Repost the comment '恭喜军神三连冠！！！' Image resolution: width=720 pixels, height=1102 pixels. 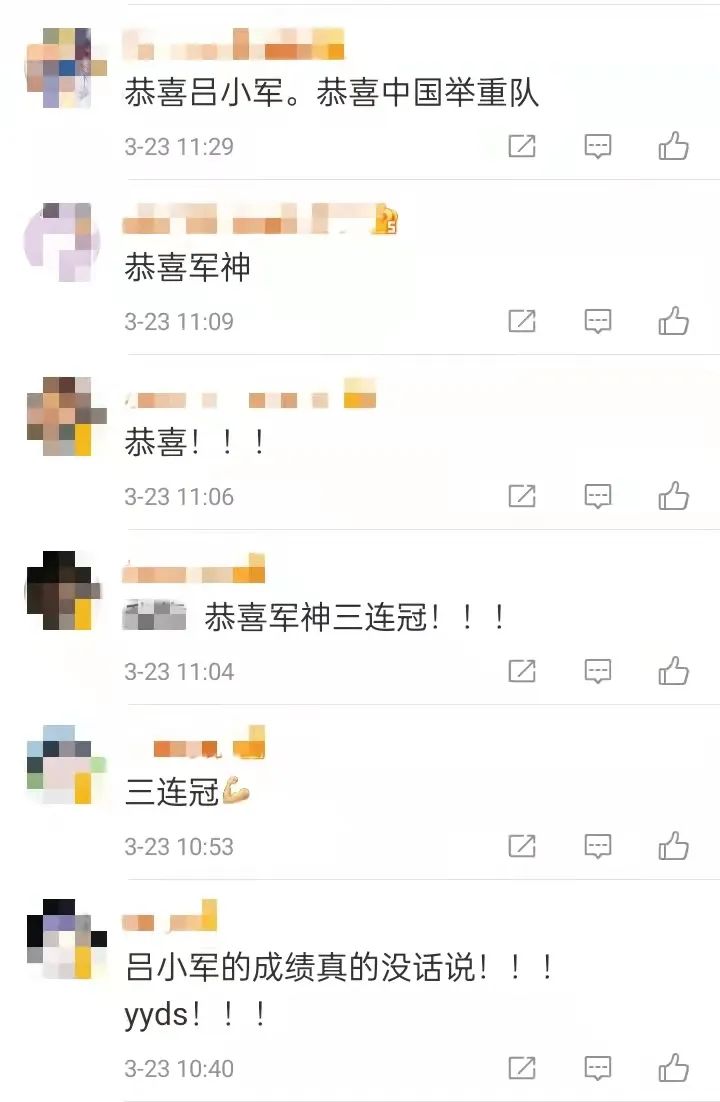522,671
